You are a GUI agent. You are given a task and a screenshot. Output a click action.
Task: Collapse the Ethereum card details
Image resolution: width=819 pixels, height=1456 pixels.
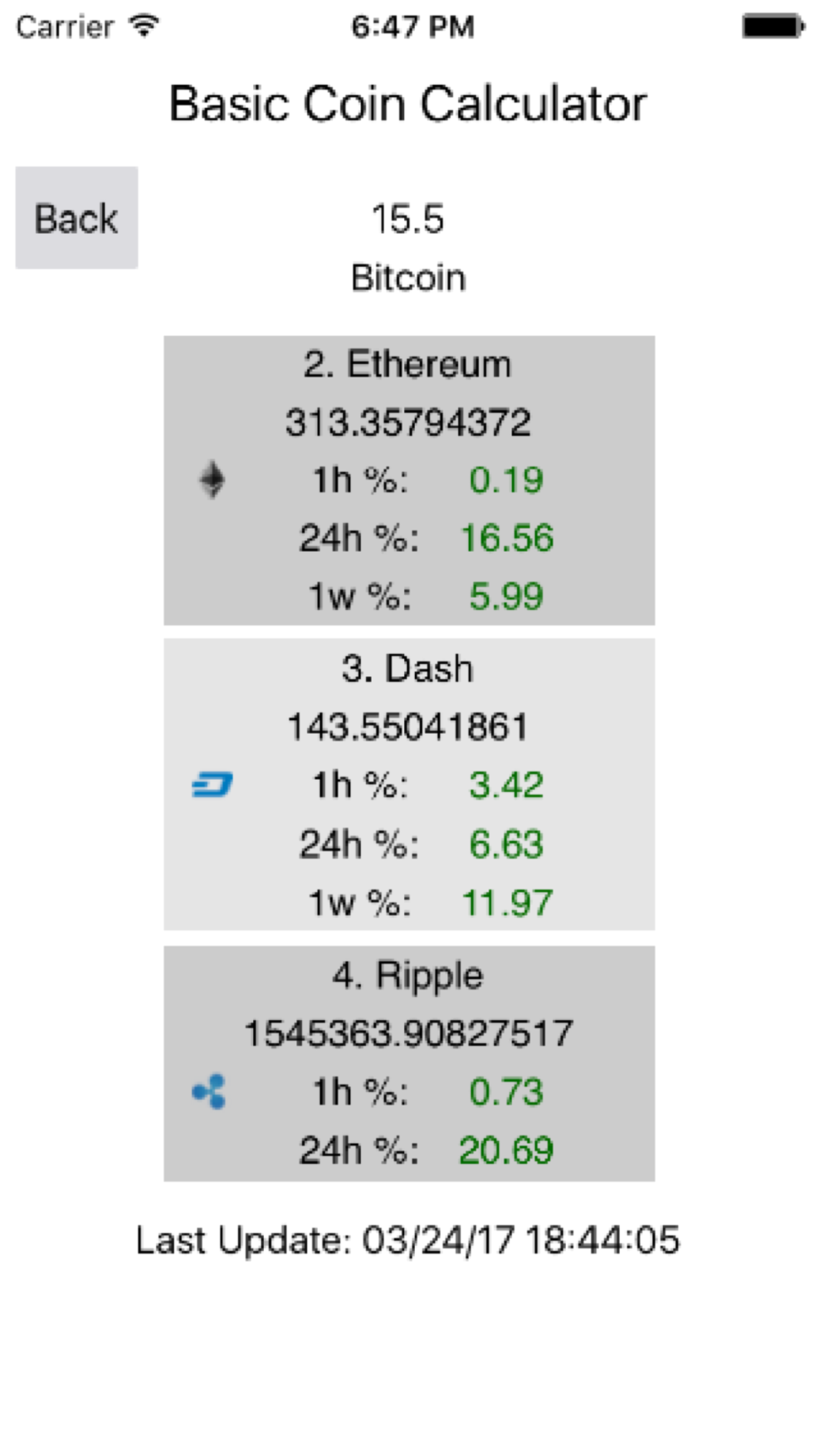[x=409, y=478]
